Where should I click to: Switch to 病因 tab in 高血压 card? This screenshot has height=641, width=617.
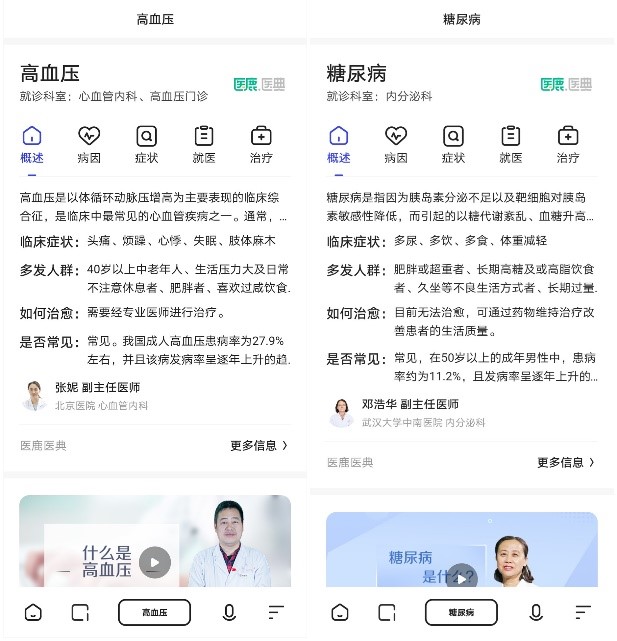coord(89,144)
